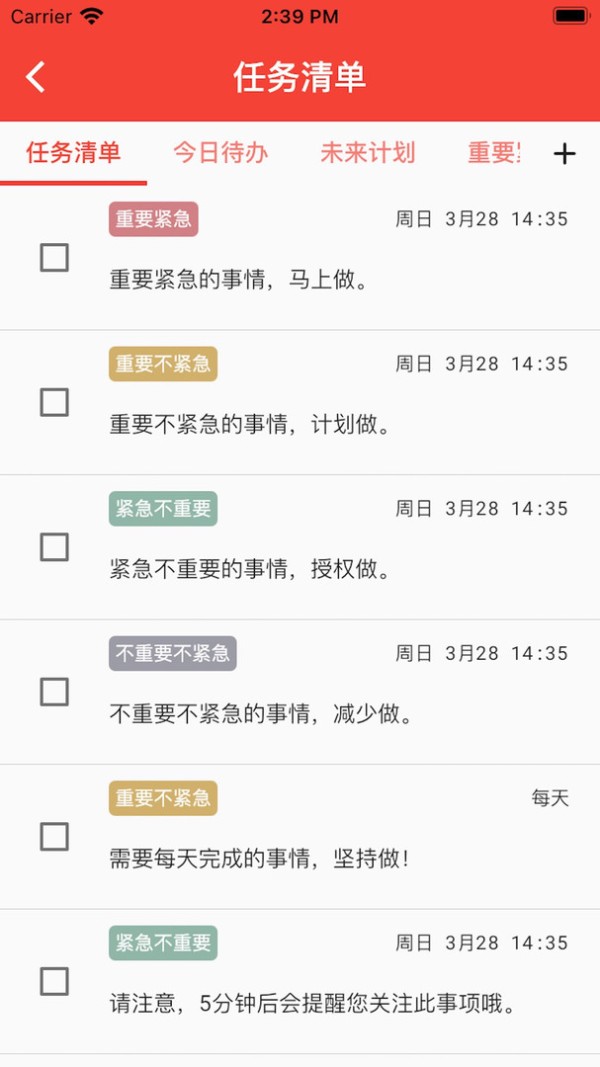Viewport: 600px width, 1067px height.
Task: Mark 重要不紧急的事情，计划做 as done
Action: coord(54,403)
